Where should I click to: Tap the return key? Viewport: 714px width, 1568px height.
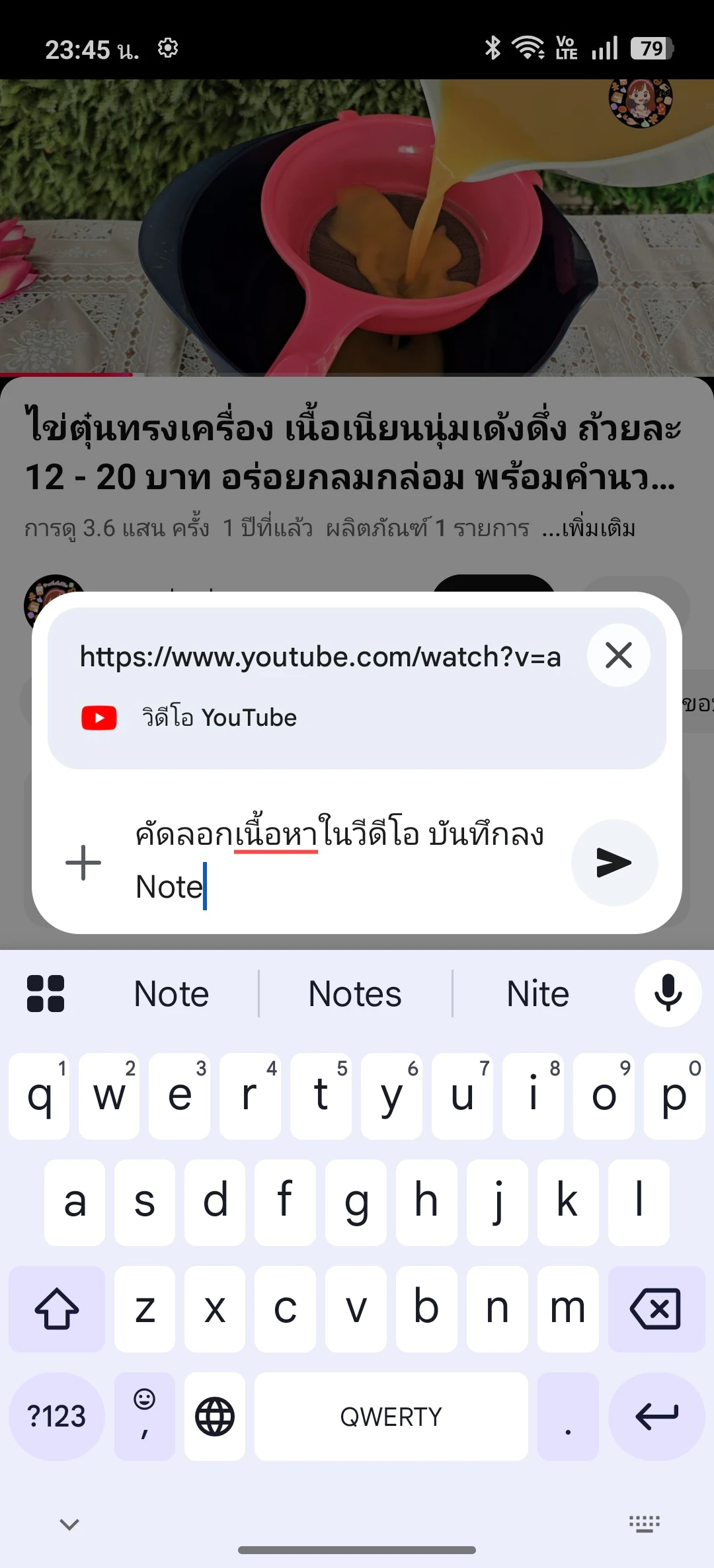point(656,1417)
